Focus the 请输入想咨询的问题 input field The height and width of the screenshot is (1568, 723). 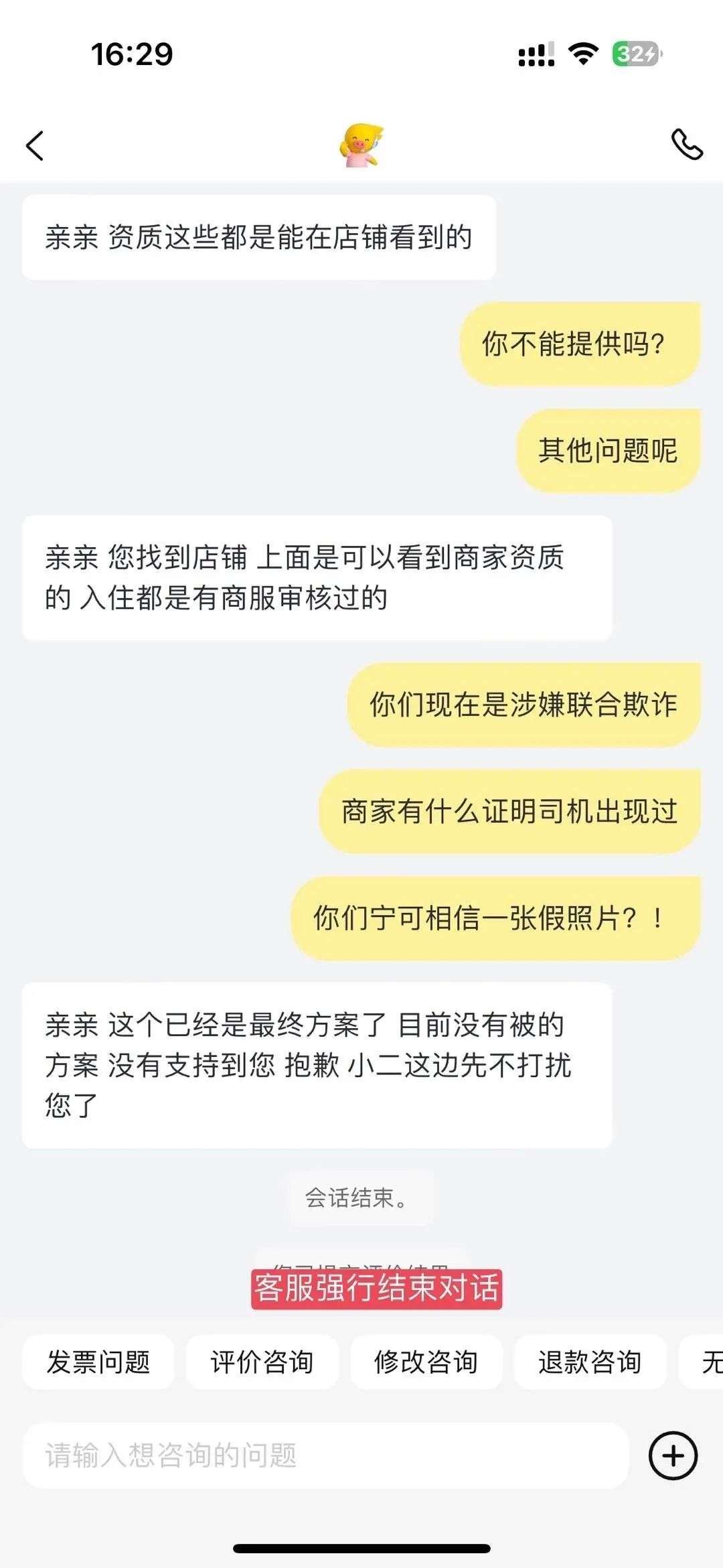click(x=325, y=1455)
